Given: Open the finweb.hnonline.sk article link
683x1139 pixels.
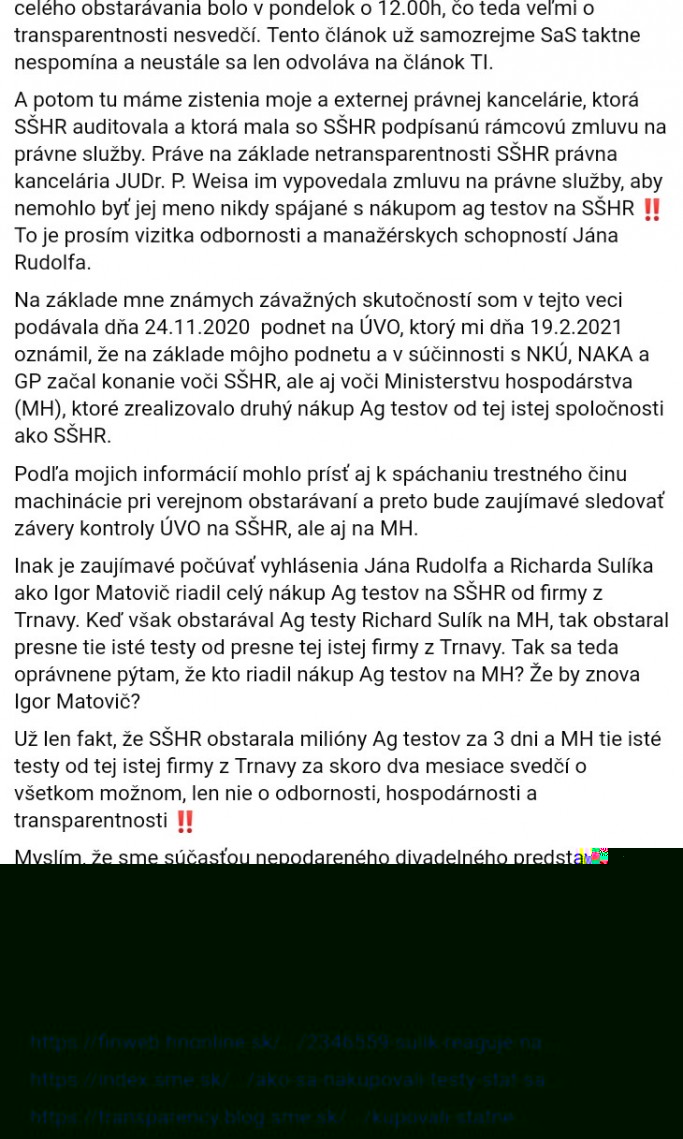Looking at the screenshot, I should pos(286,1043).
